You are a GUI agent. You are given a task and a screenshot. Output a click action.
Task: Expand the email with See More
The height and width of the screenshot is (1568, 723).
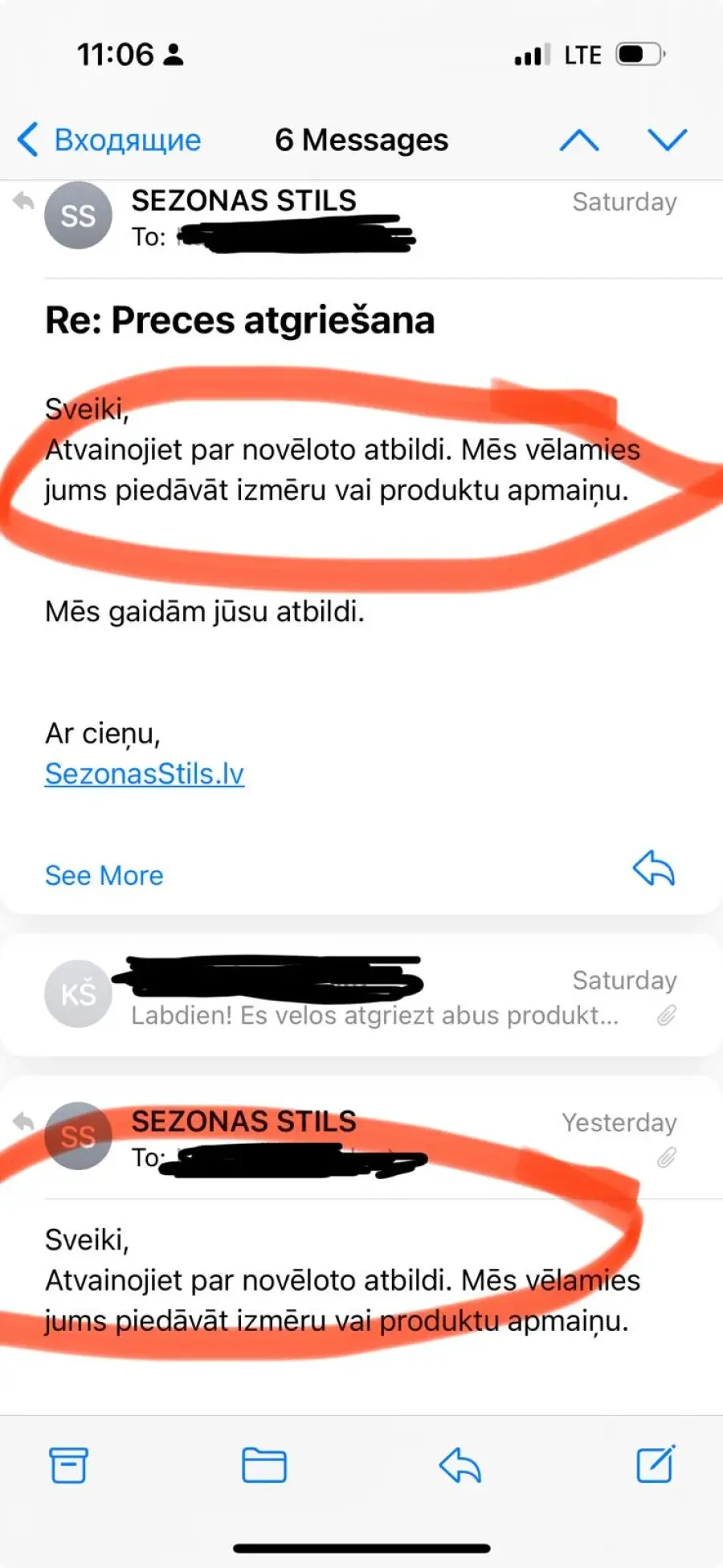[x=104, y=875]
